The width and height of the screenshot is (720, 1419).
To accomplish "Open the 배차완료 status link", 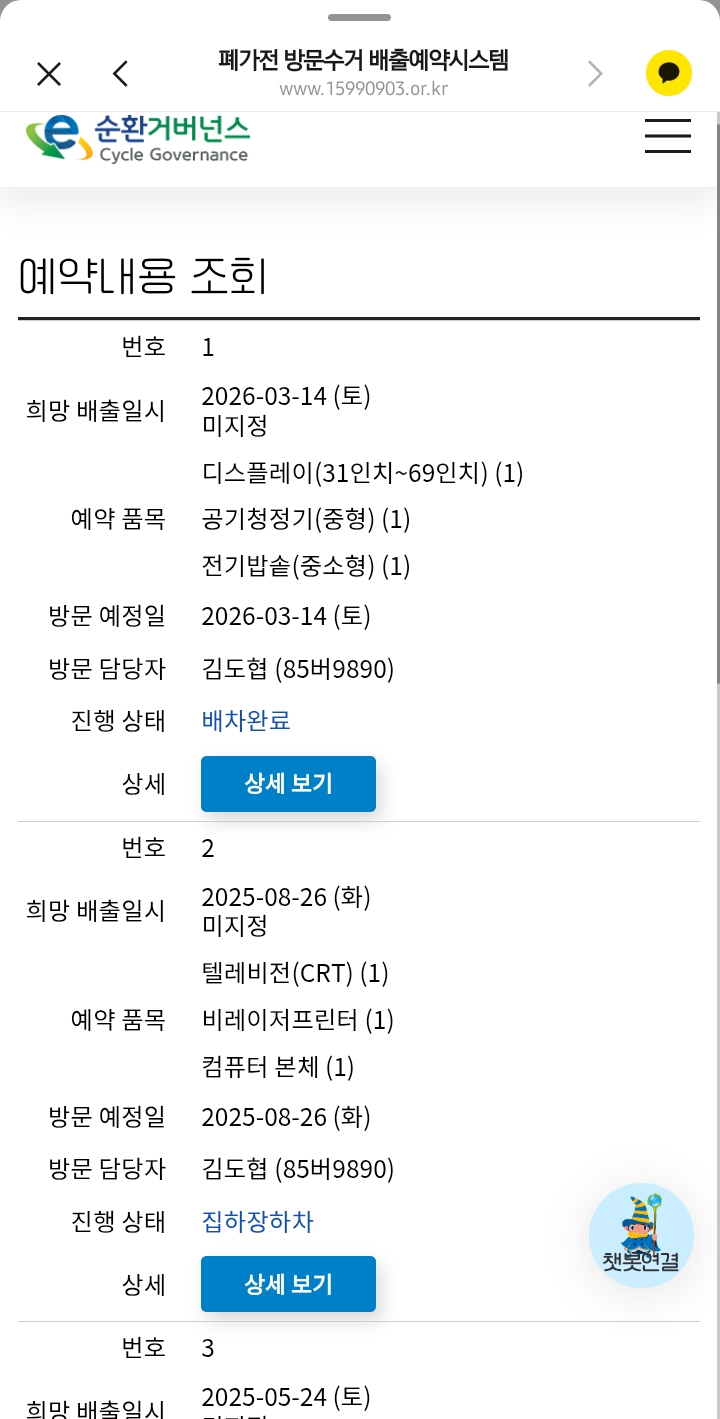I will pyautogui.click(x=246, y=721).
